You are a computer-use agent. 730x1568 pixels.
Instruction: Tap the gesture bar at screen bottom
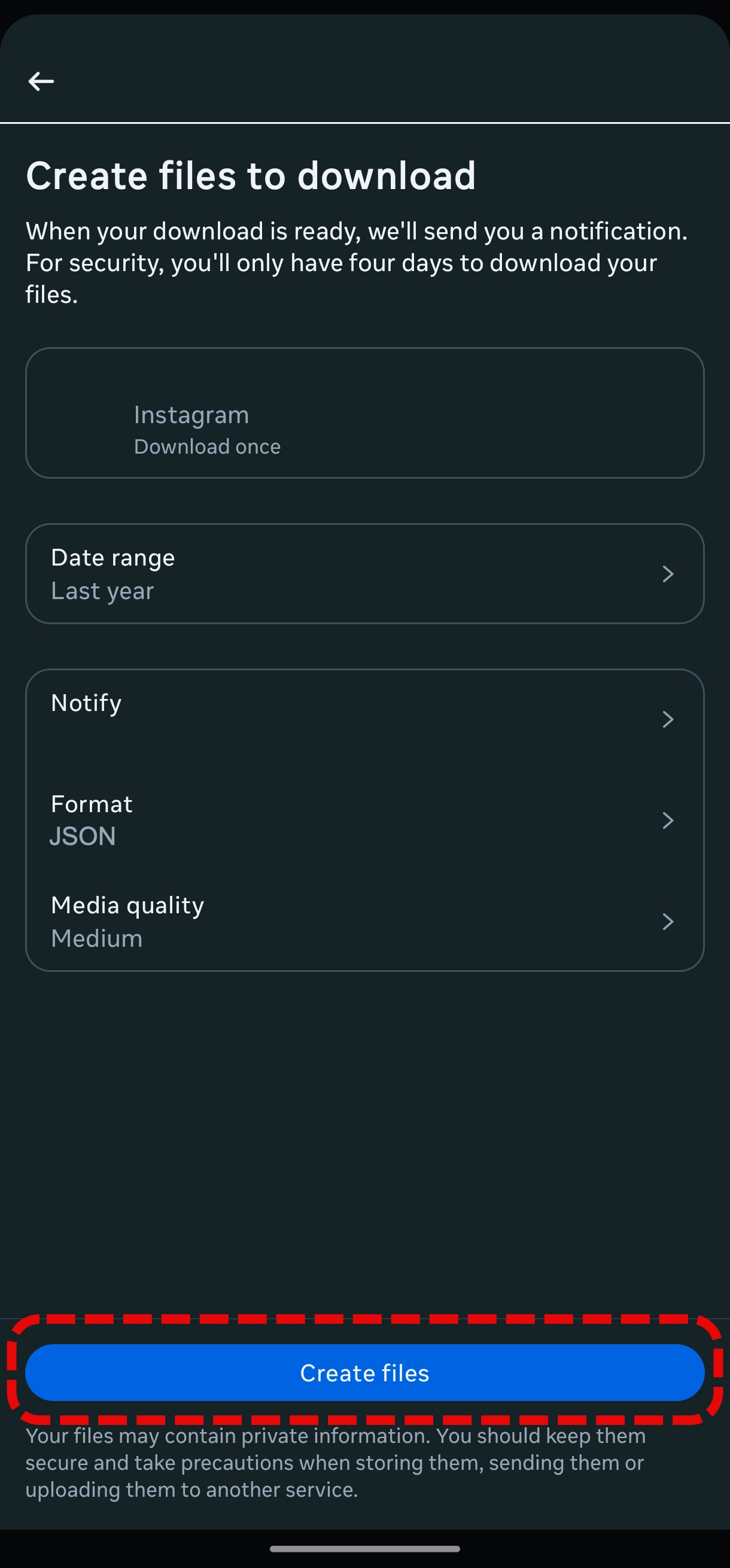[x=365, y=1549]
